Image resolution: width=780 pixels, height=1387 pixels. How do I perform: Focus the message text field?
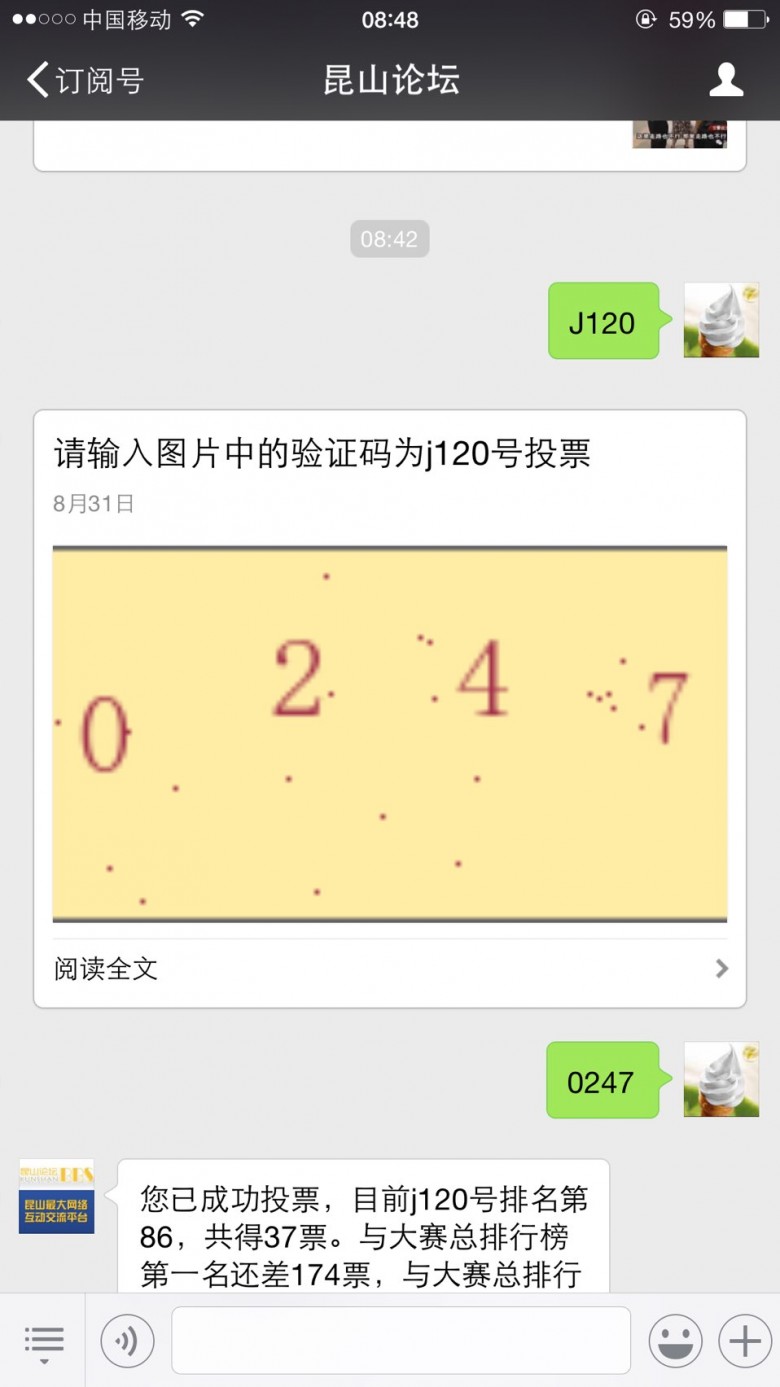click(401, 1340)
